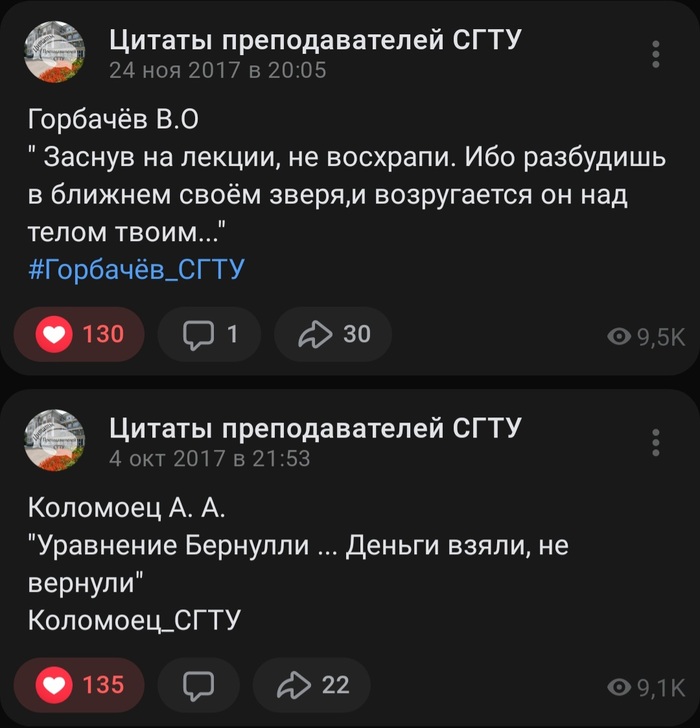Share the Горбачёв post with 30 reposts
700x728 pixels.
333,334
